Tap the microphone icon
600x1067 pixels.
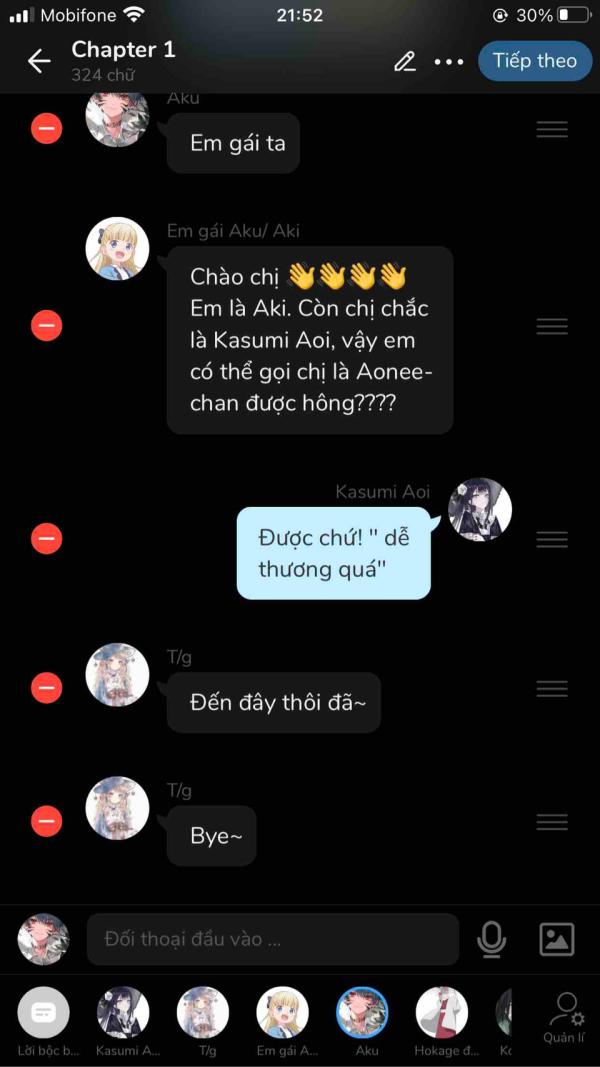[491, 939]
